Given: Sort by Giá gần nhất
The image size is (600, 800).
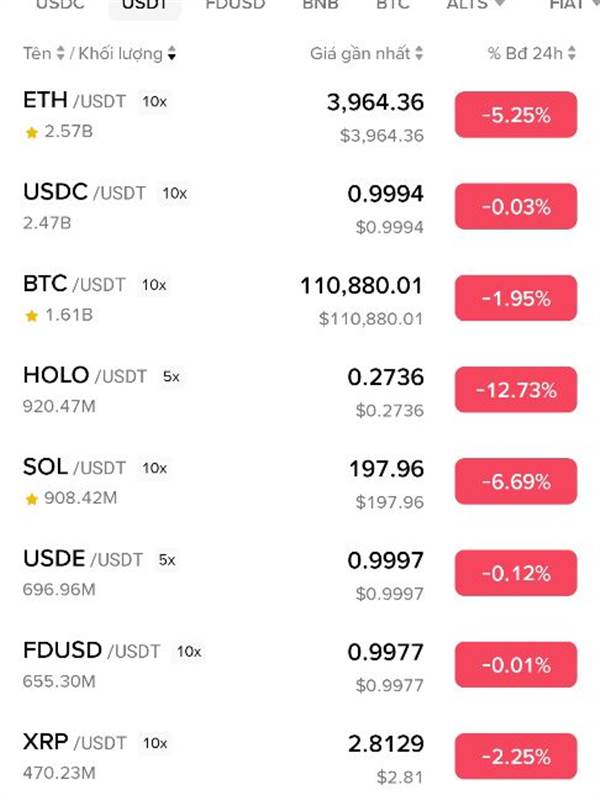Looking at the screenshot, I should [366, 53].
